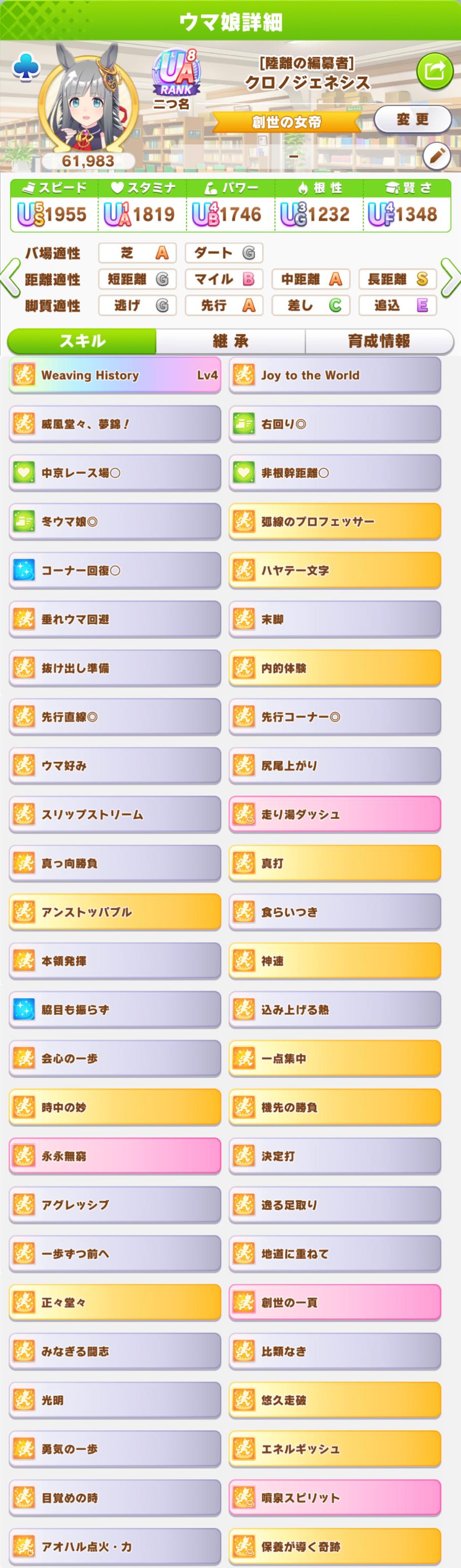Go to the next character with the right arrow

click(450, 279)
